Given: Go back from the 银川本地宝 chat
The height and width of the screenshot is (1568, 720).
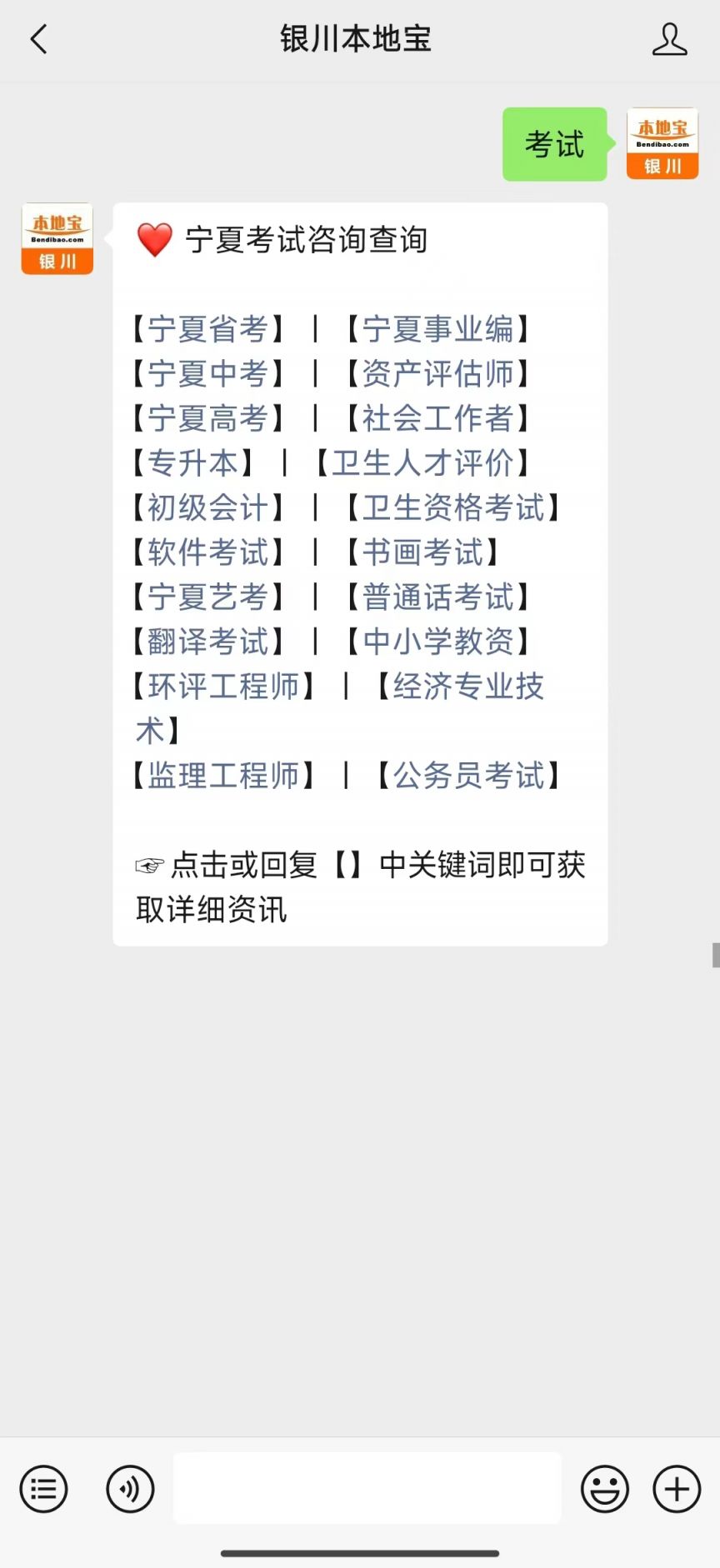Looking at the screenshot, I should click(38, 39).
